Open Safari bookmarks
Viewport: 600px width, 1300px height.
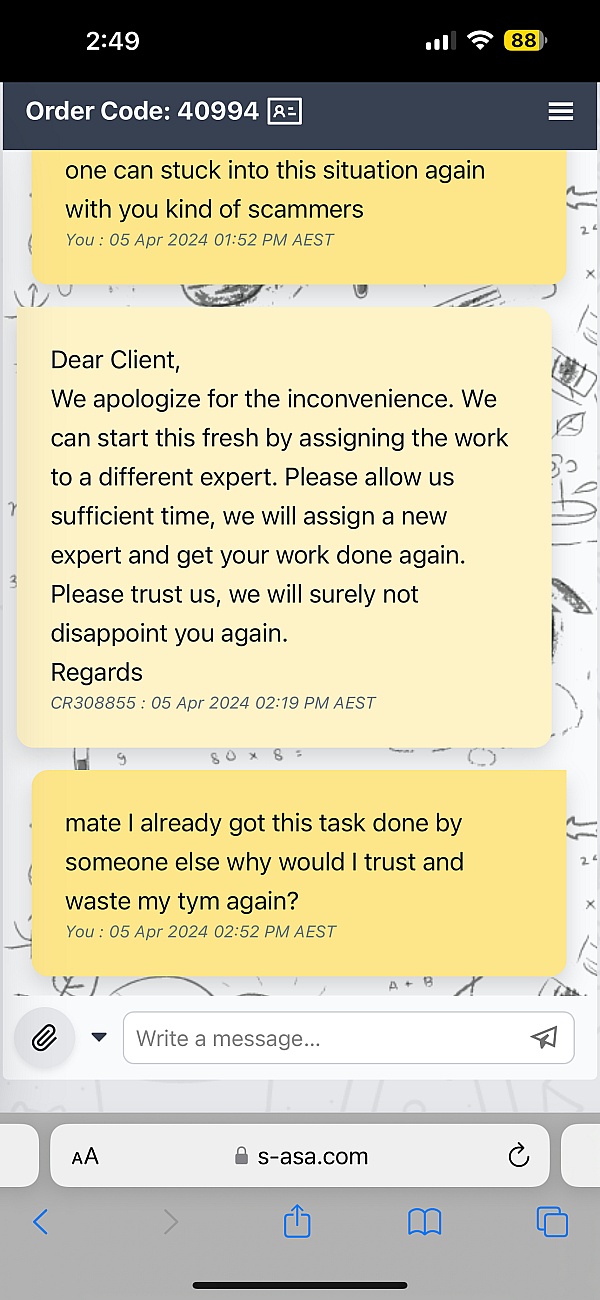click(x=425, y=1221)
